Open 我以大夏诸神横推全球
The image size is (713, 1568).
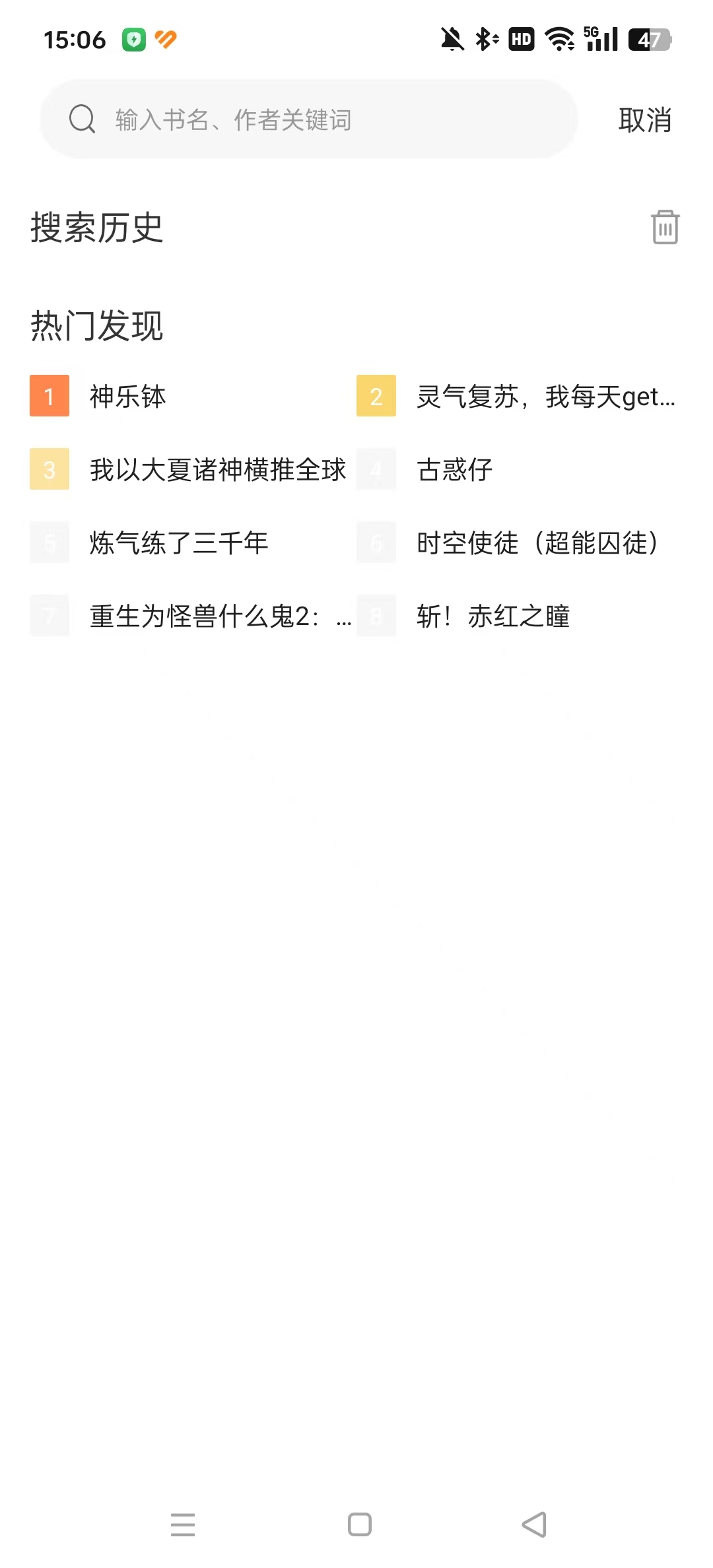point(217,470)
